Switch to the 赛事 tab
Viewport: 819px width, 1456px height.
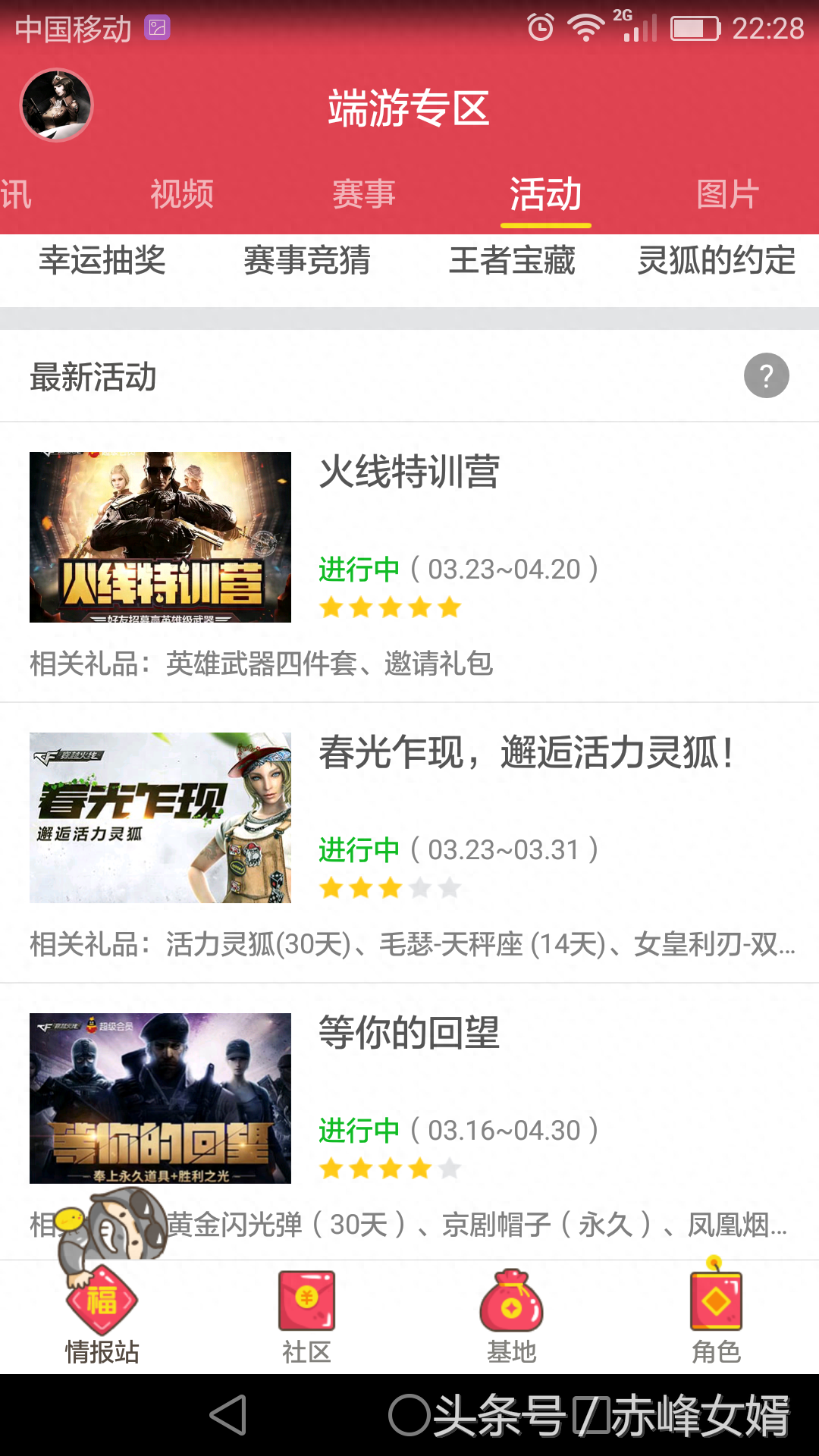click(x=364, y=194)
